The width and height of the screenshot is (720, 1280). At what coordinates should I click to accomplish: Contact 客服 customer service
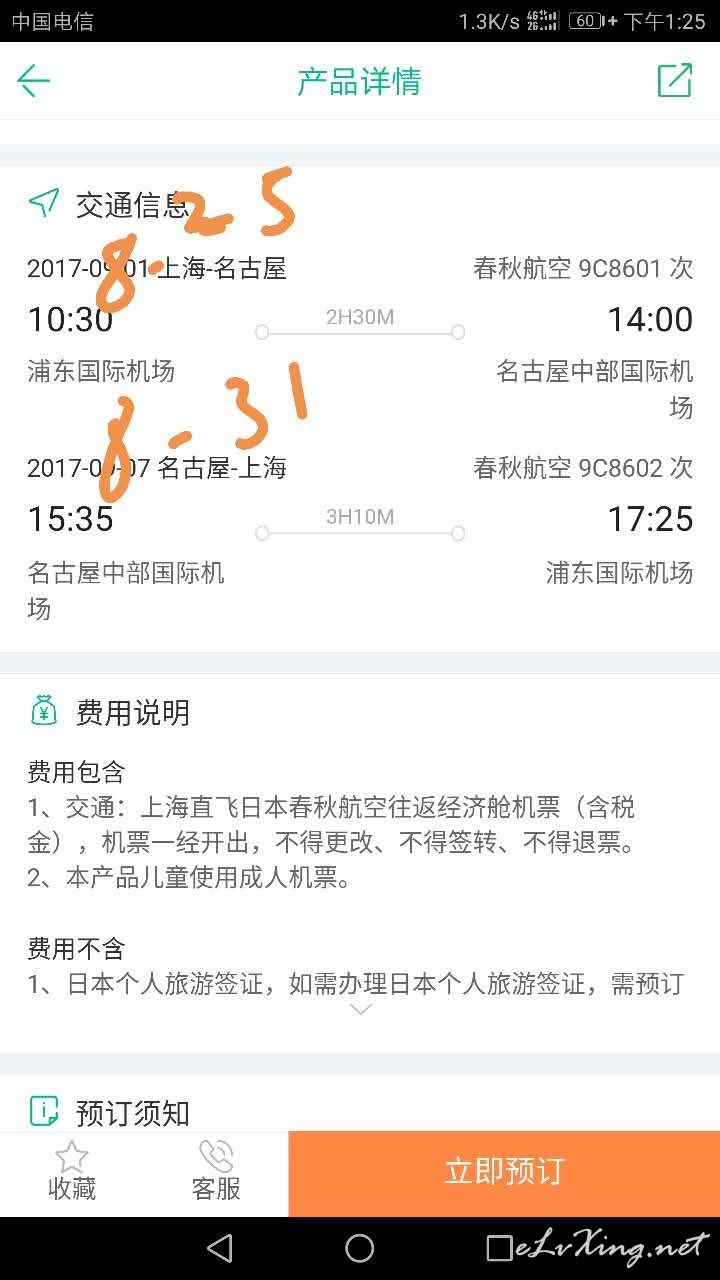[216, 1172]
